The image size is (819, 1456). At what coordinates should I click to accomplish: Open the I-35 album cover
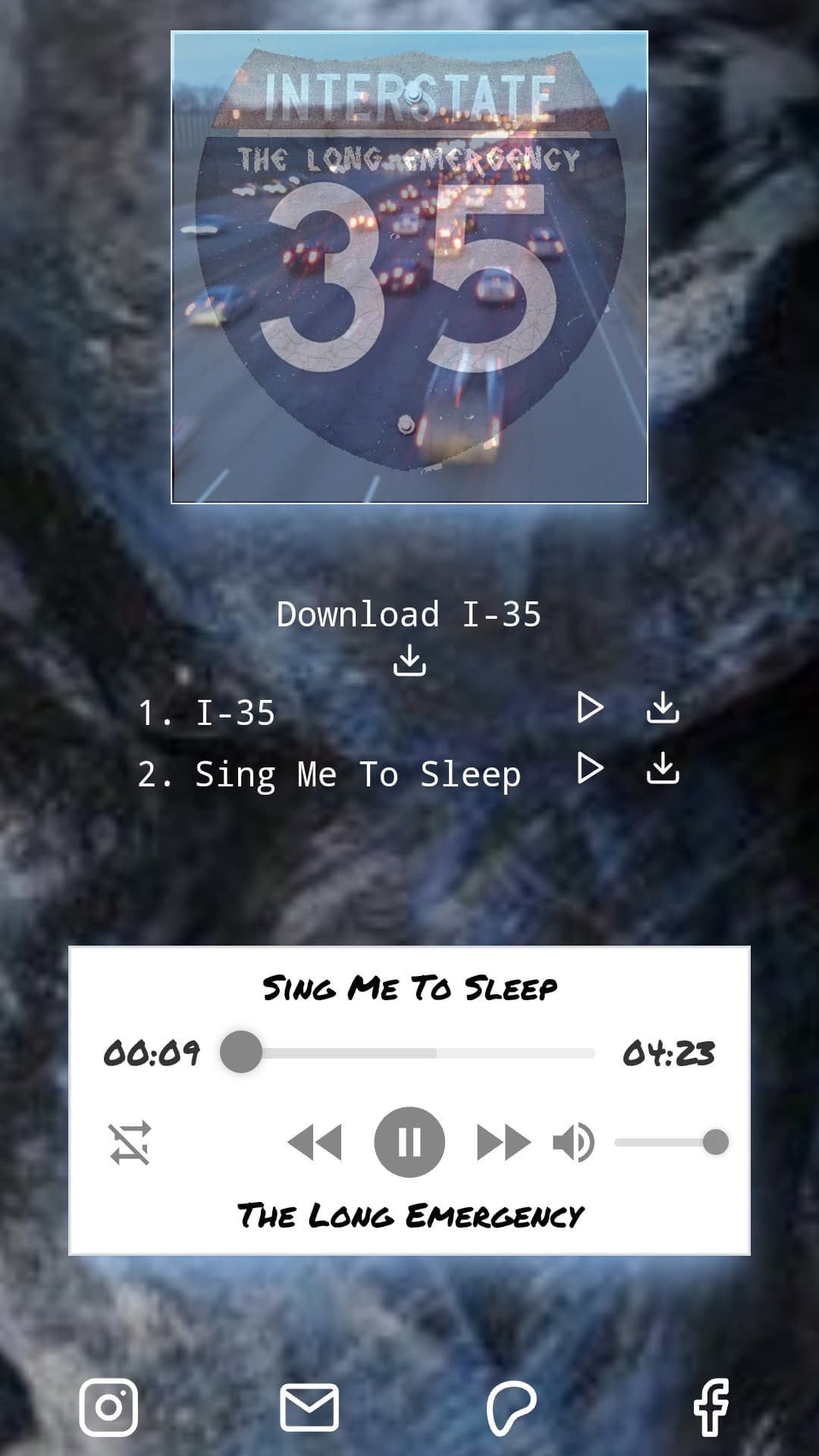tap(409, 267)
